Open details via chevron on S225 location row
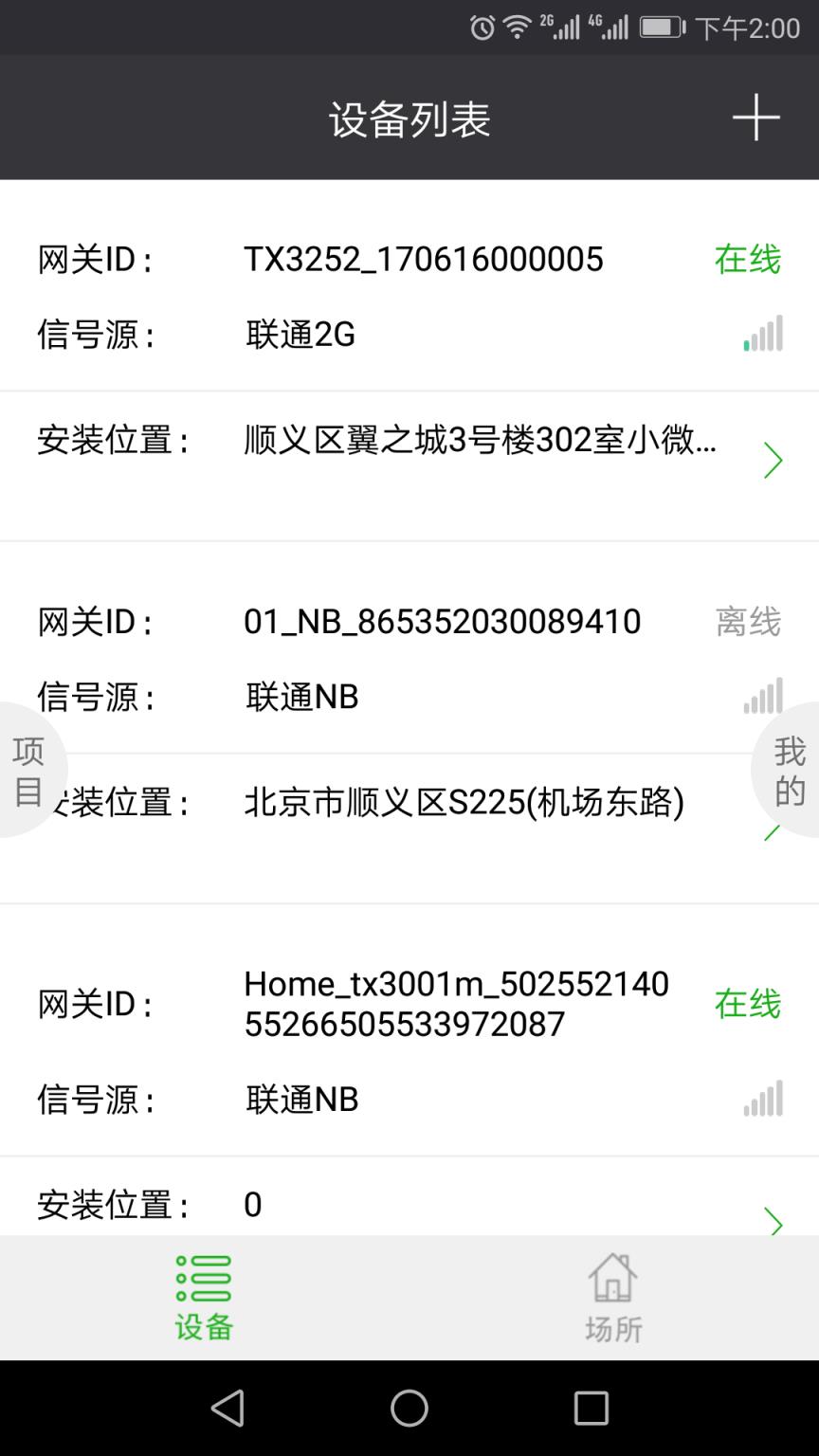 [x=773, y=829]
